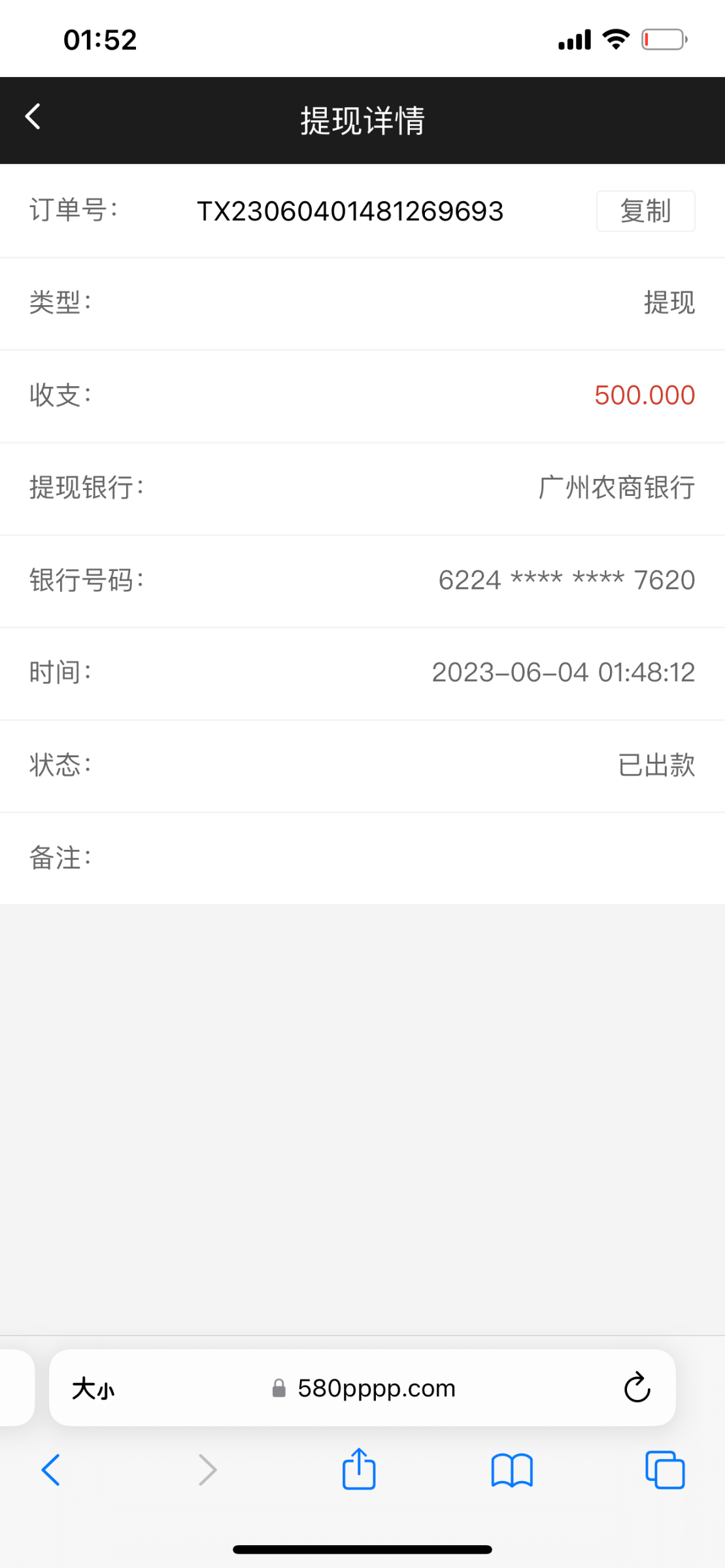Navigate back in Safari's toolbar
Screen dimensions: 725x1568
pos(51,1470)
